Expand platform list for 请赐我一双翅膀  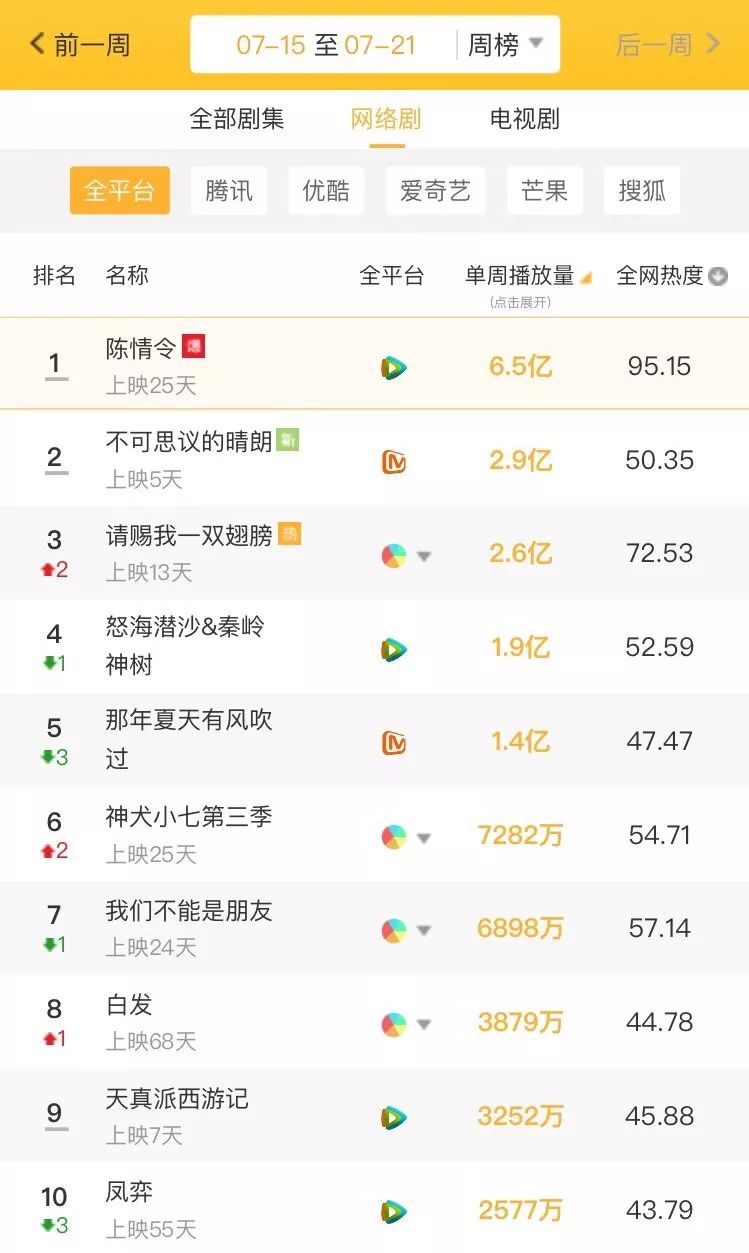tap(424, 557)
